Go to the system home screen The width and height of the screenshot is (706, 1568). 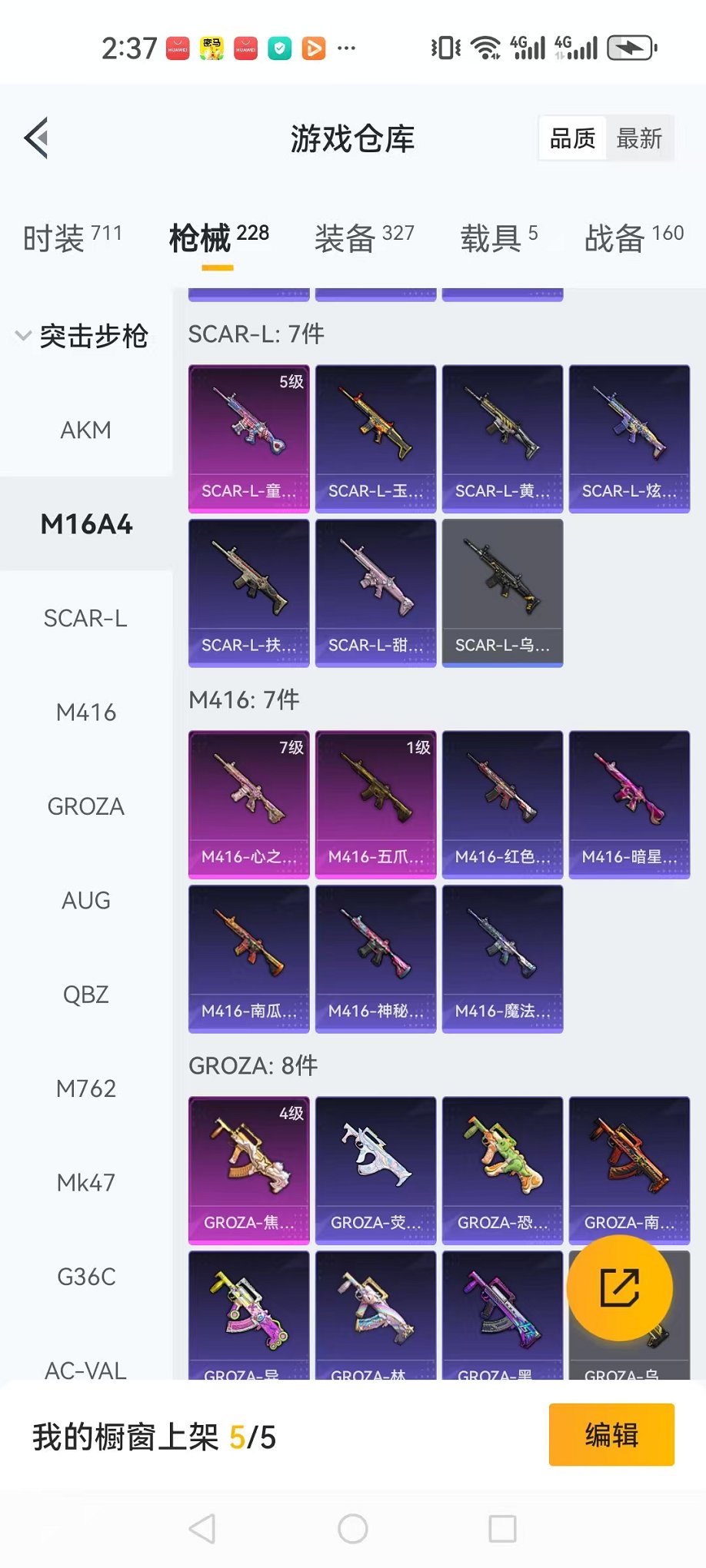353,1529
